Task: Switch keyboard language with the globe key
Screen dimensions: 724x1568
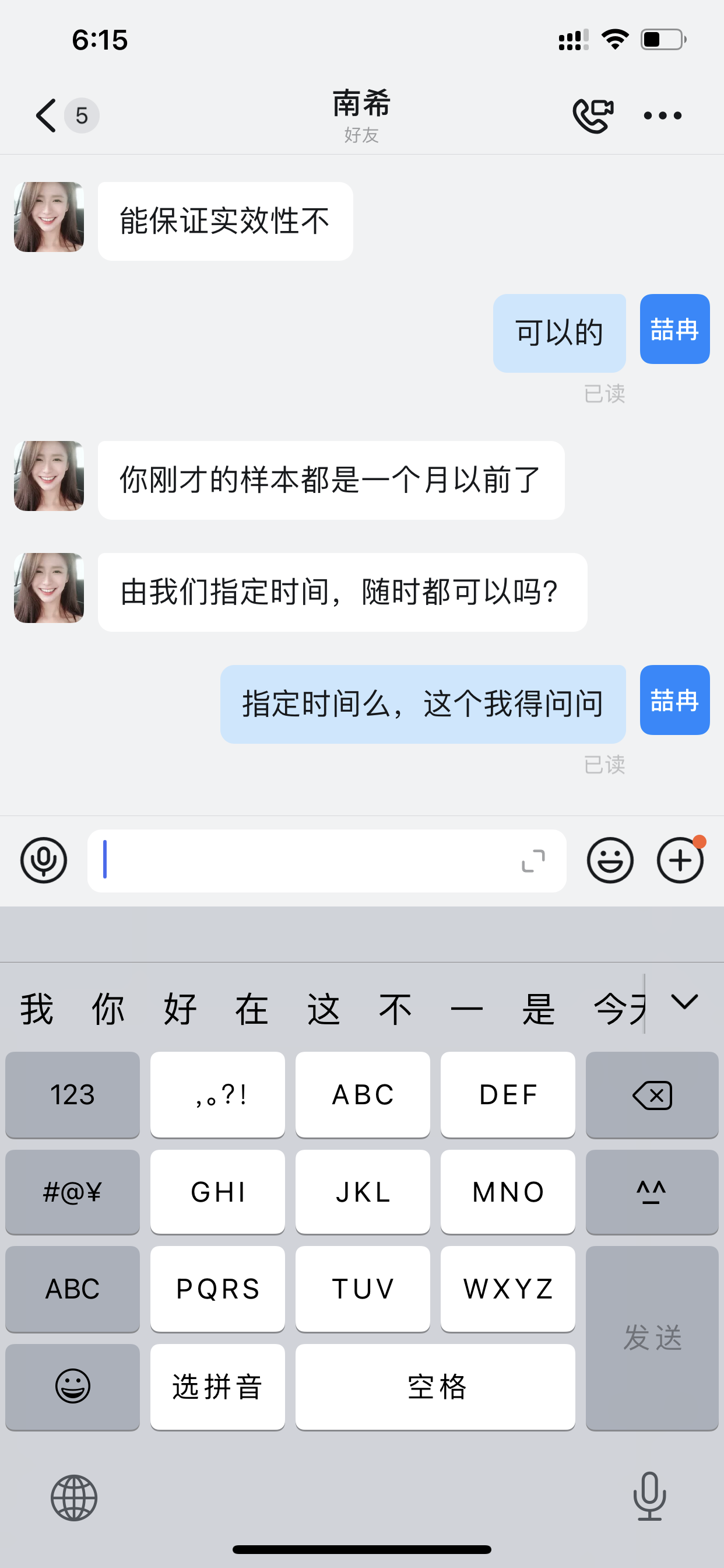Action: (x=73, y=1497)
